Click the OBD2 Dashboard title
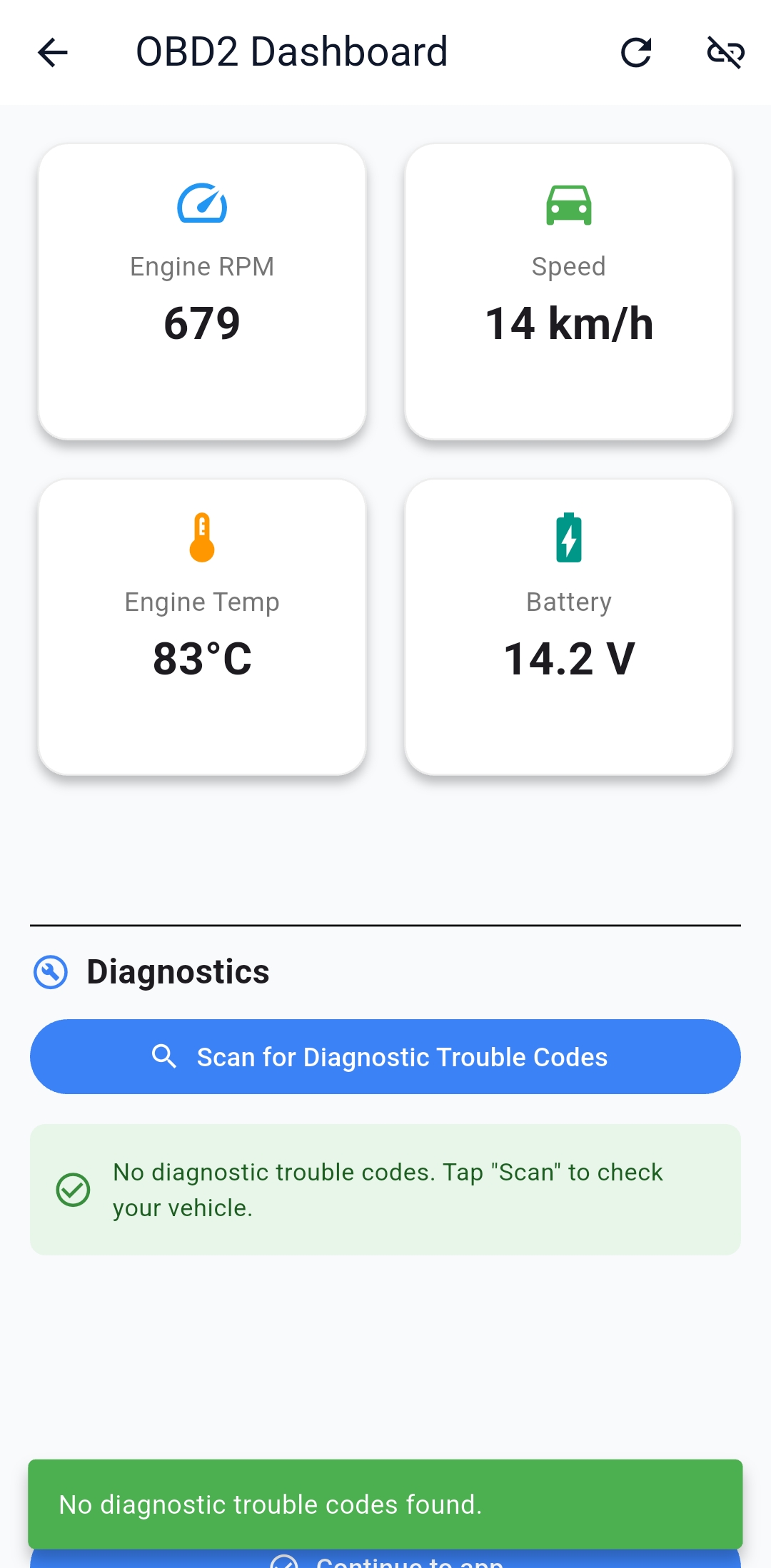The width and height of the screenshot is (771, 1568). [x=293, y=52]
